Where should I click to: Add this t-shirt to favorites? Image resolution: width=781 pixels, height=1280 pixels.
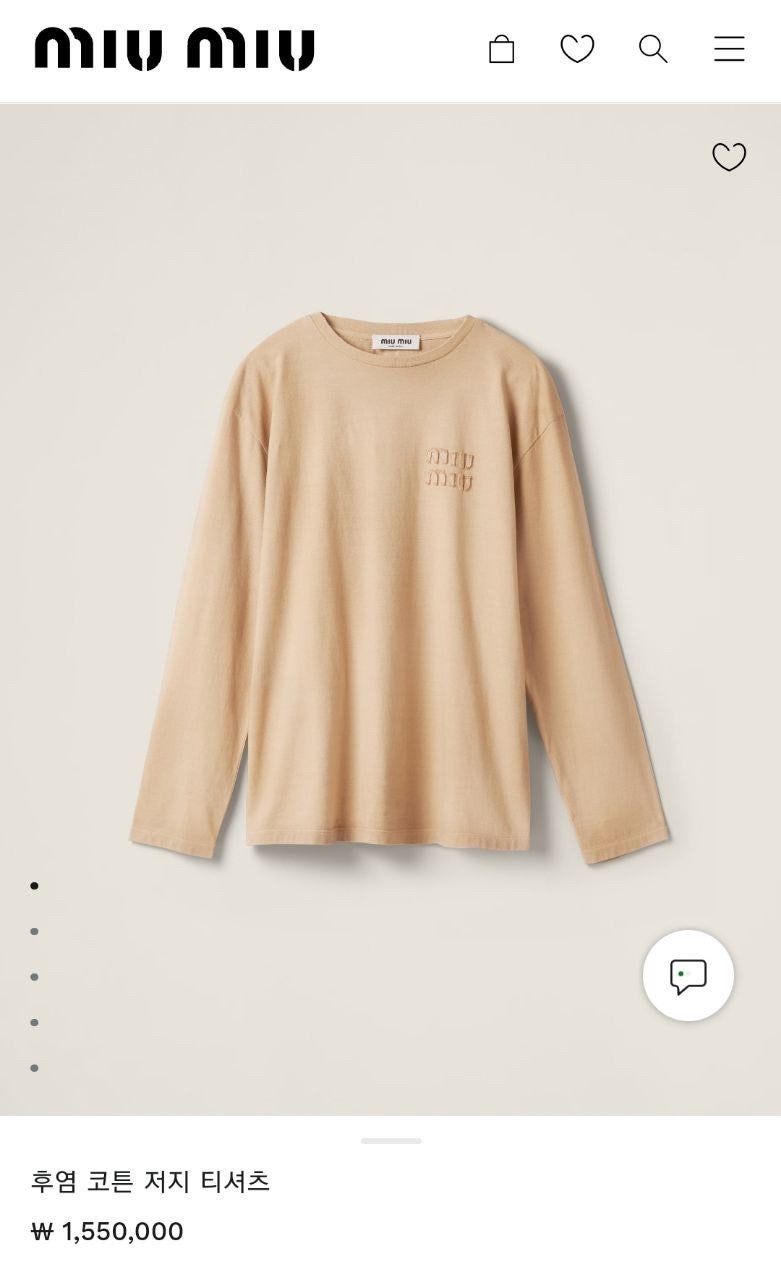coord(729,157)
